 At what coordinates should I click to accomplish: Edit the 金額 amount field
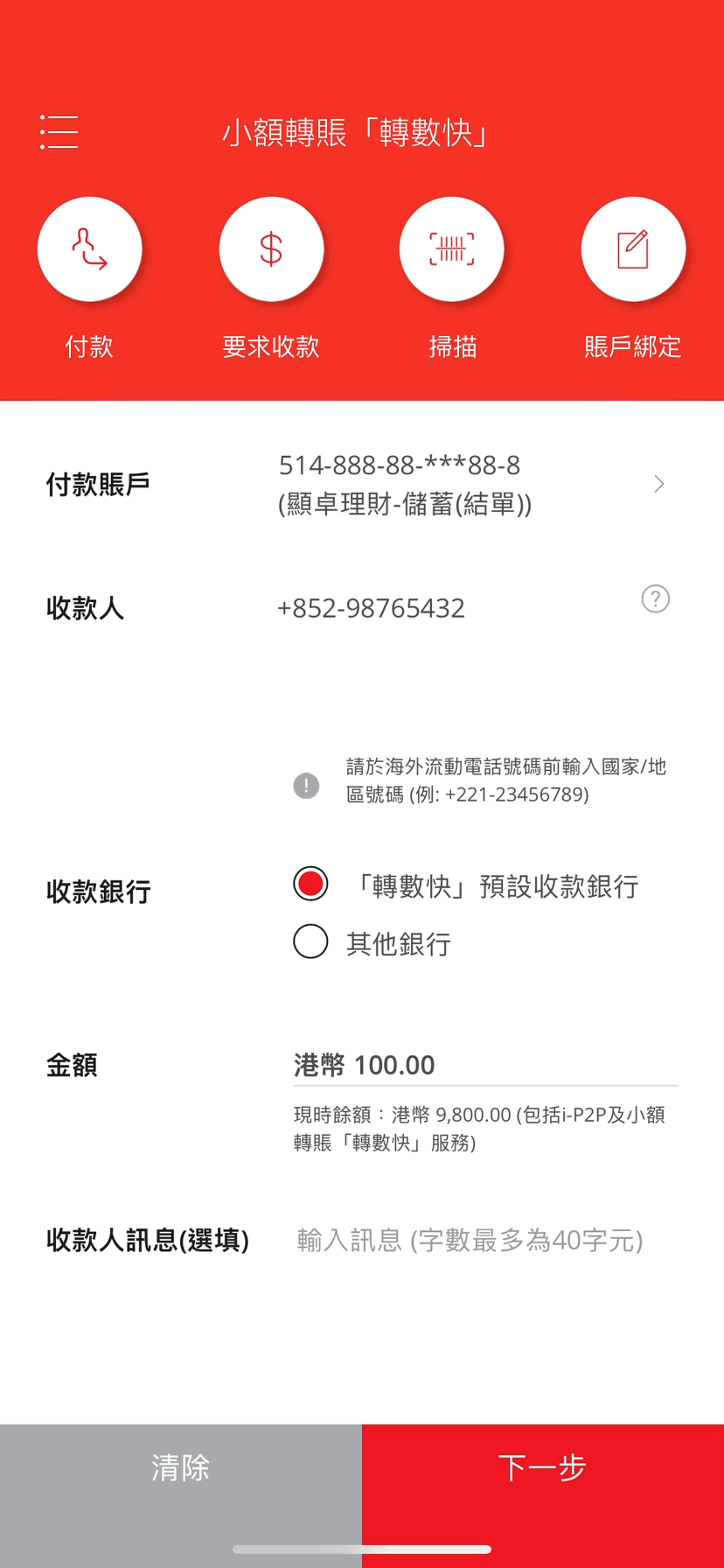[x=485, y=1065]
